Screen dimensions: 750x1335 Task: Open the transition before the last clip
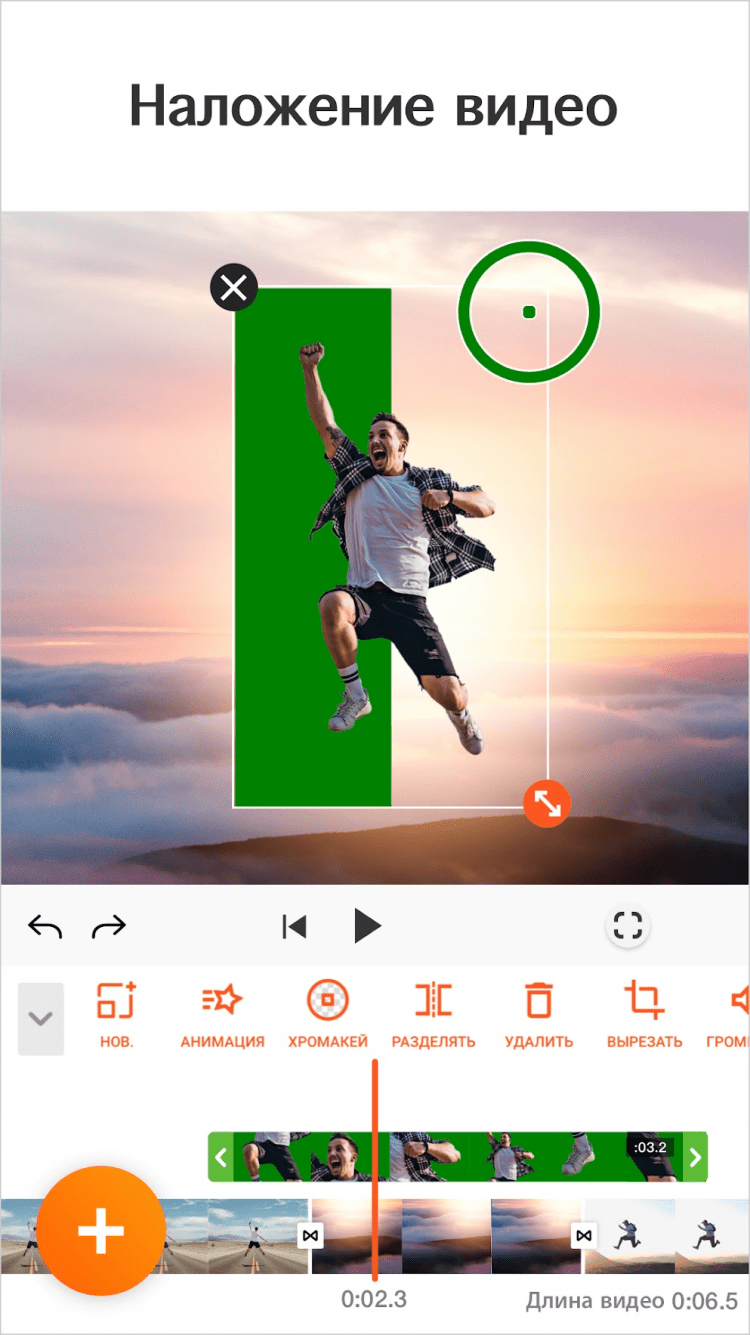(584, 1237)
